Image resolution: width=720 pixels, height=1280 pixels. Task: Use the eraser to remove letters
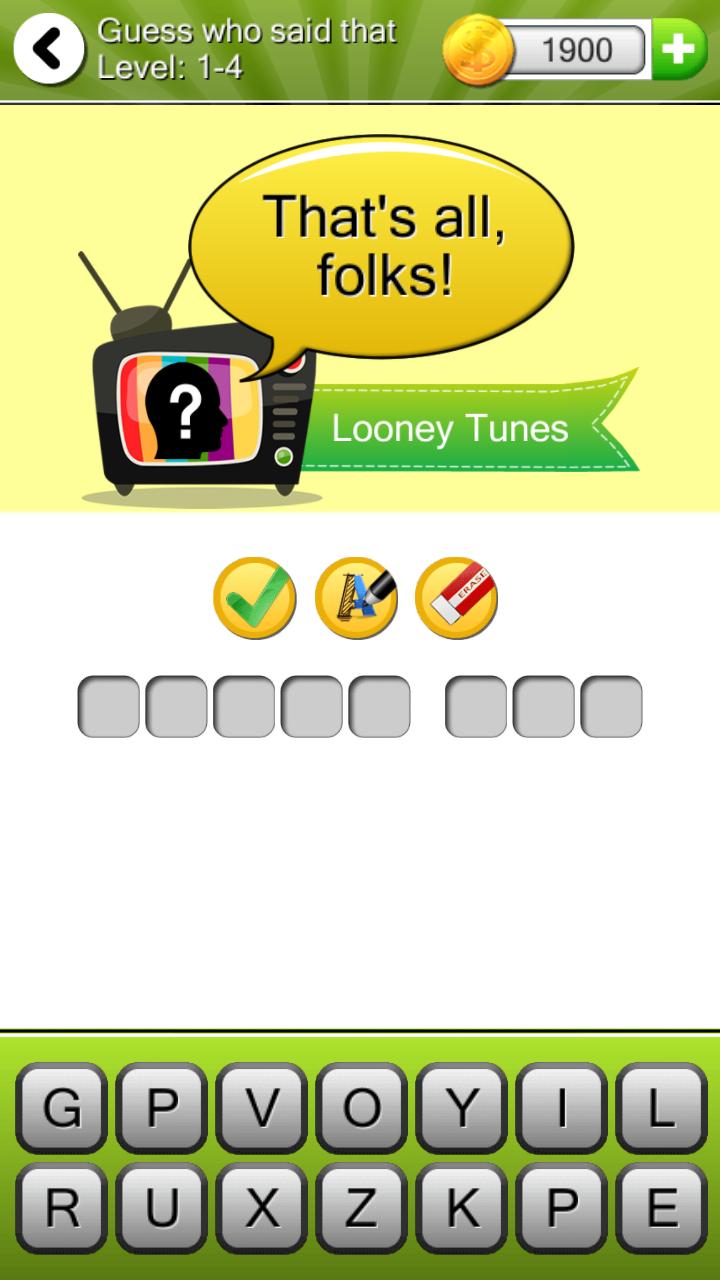tap(457, 598)
